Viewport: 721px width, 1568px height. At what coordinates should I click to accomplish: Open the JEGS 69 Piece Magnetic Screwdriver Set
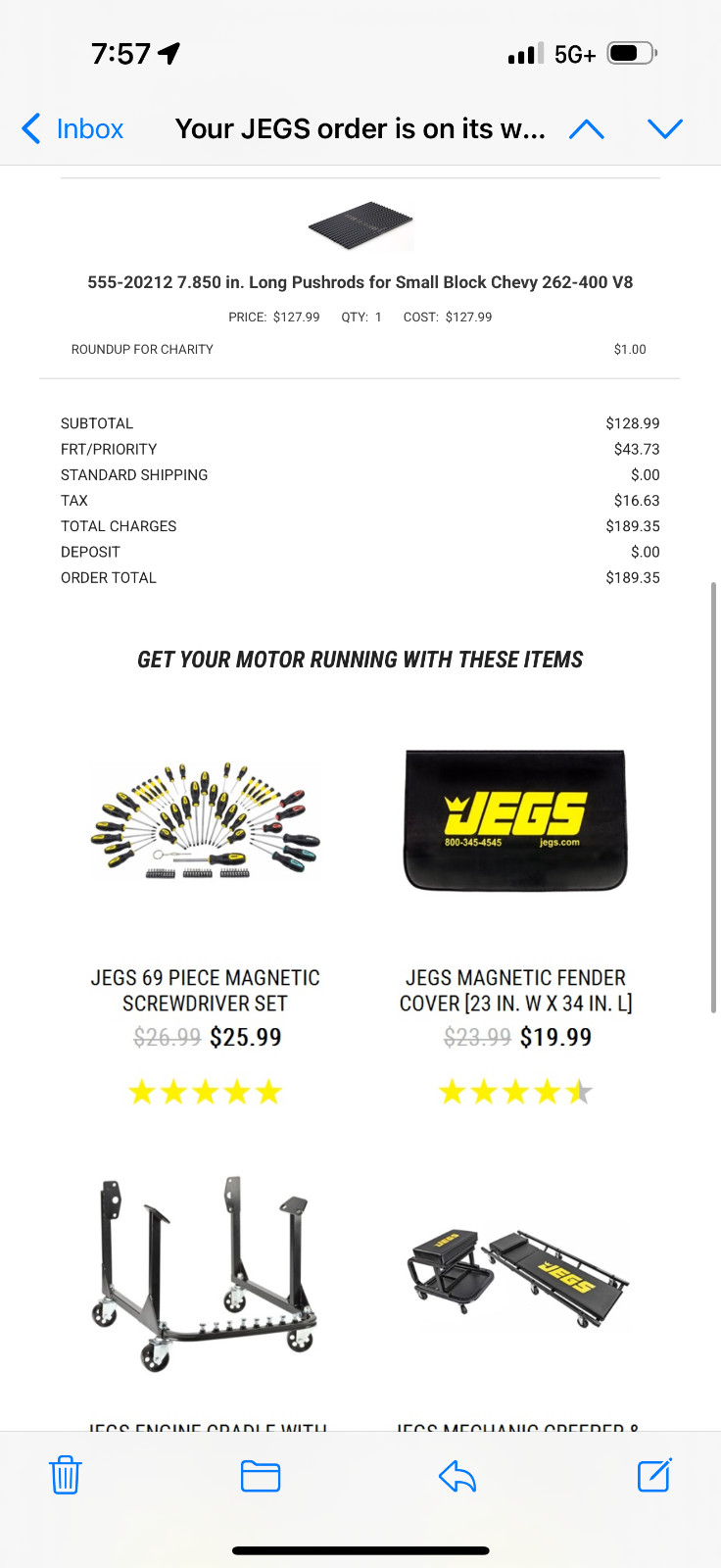point(206,821)
